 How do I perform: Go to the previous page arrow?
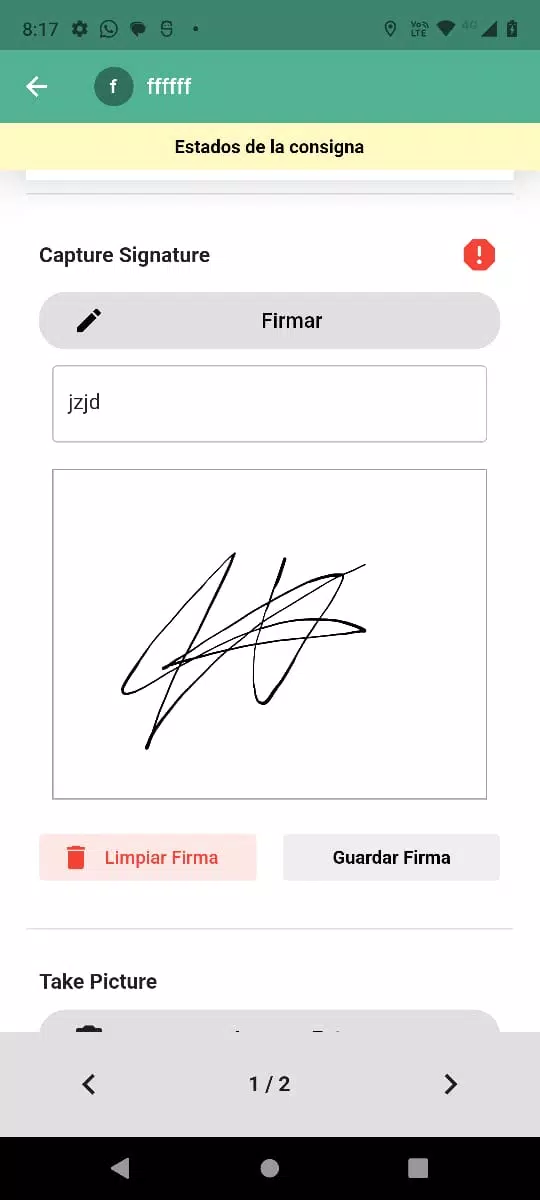pos(89,1084)
